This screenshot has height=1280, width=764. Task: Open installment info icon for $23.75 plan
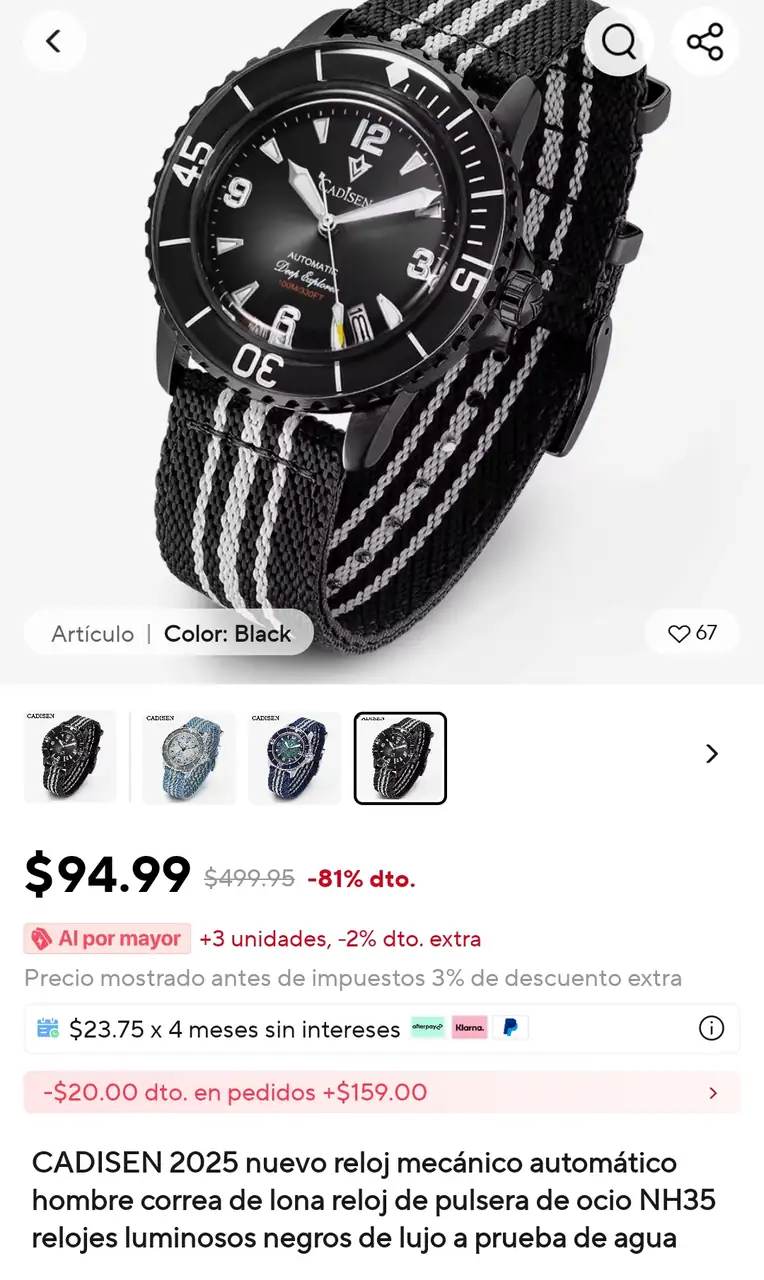pos(711,1028)
